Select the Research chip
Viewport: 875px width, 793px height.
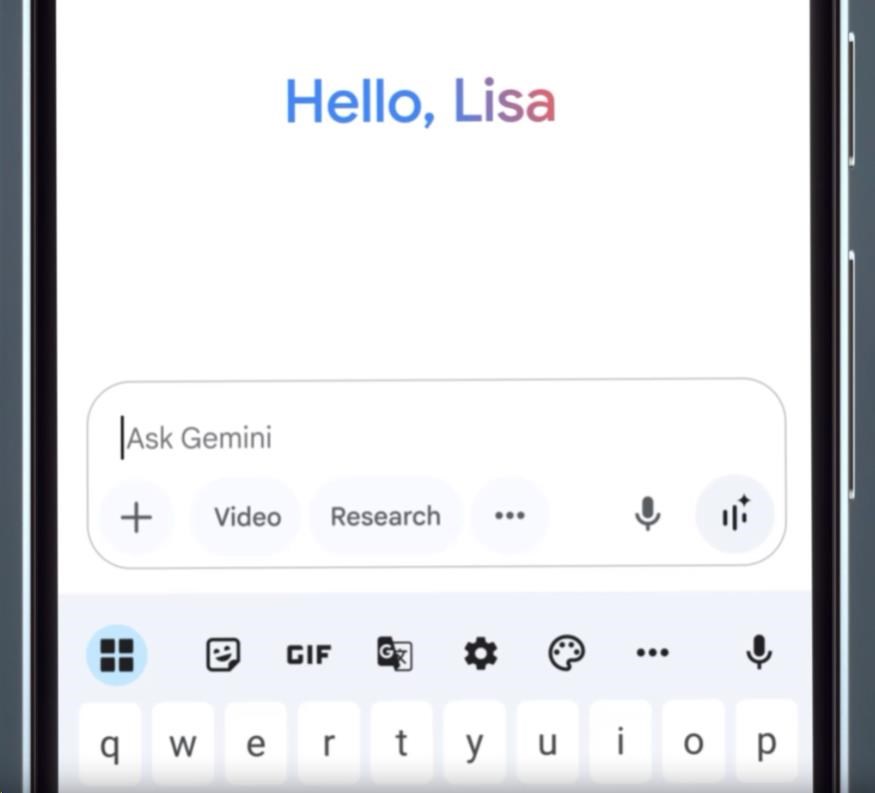point(385,517)
